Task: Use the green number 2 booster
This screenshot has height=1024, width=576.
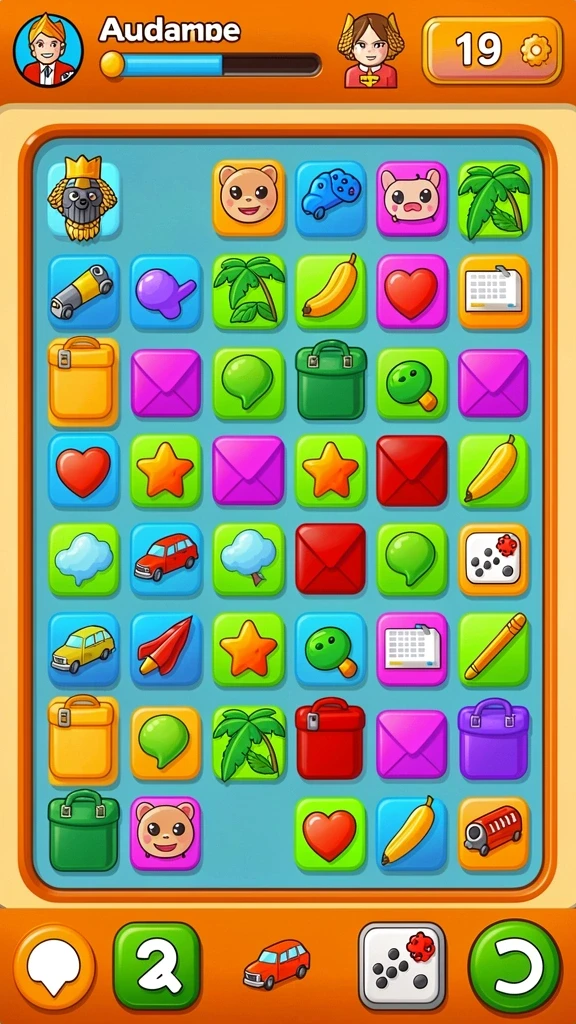Action: coord(157,965)
